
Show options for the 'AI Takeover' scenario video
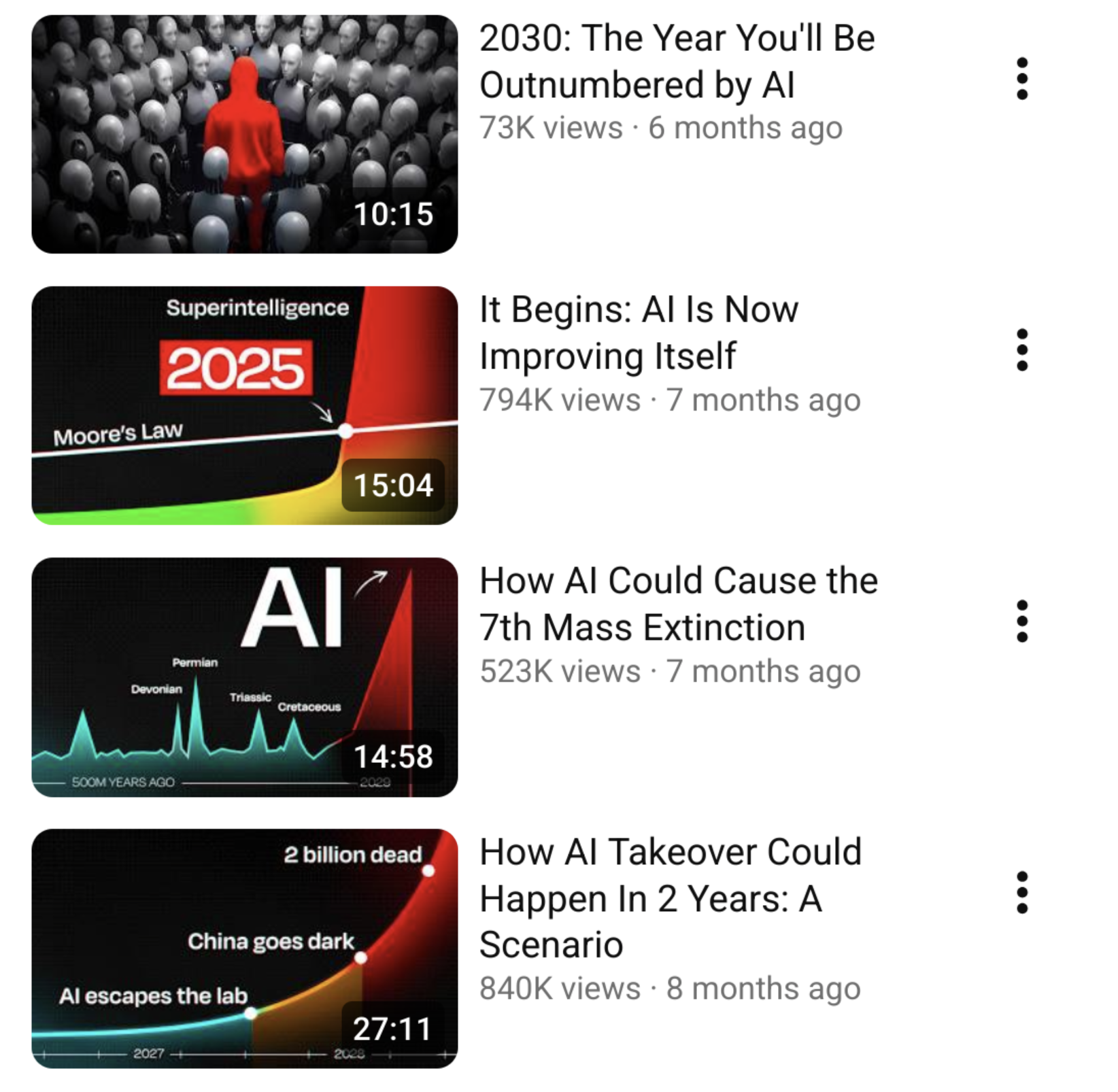pyautogui.click(x=1021, y=893)
